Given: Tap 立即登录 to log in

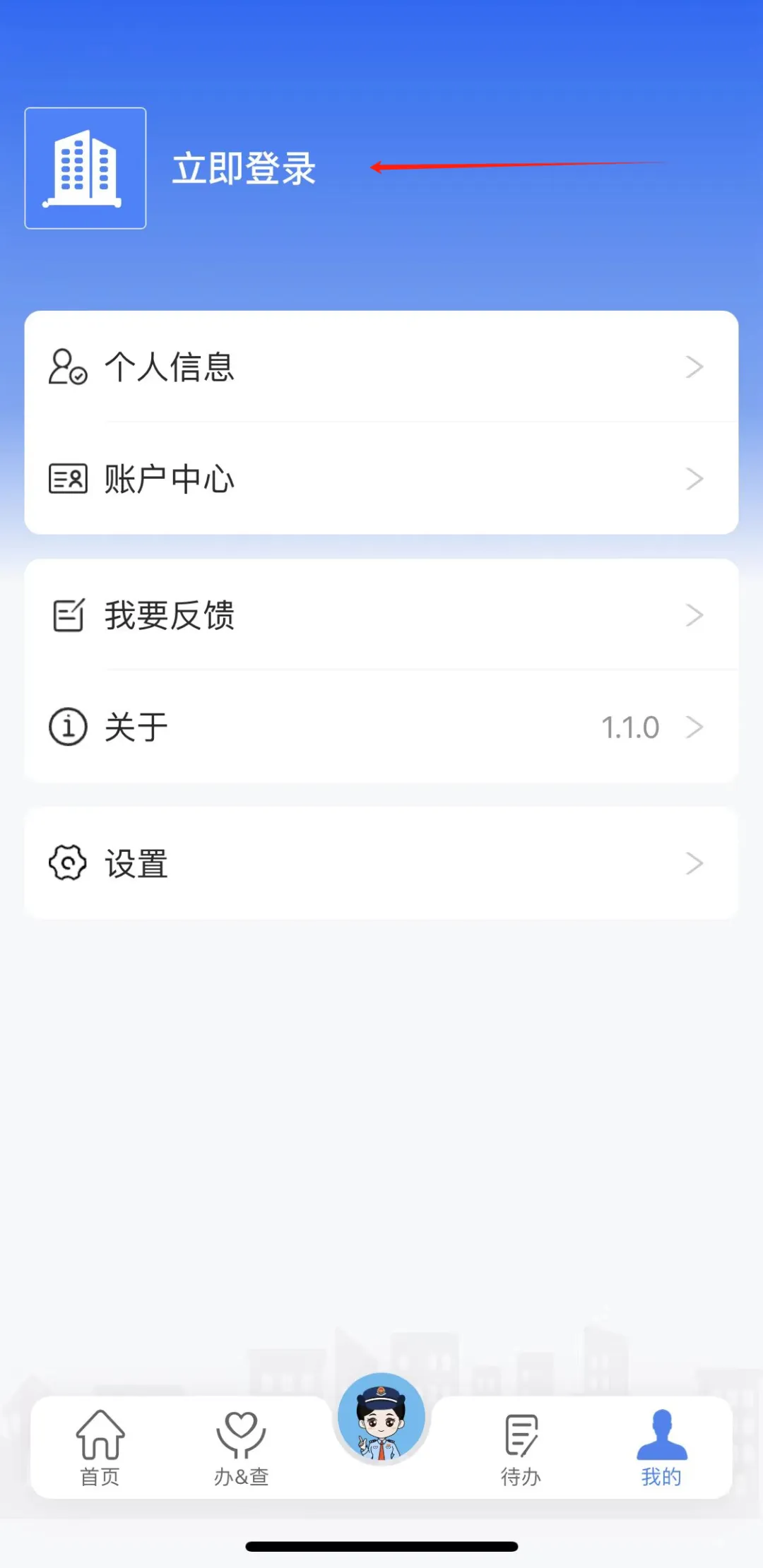Looking at the screenshot, I should pos(244,169).
